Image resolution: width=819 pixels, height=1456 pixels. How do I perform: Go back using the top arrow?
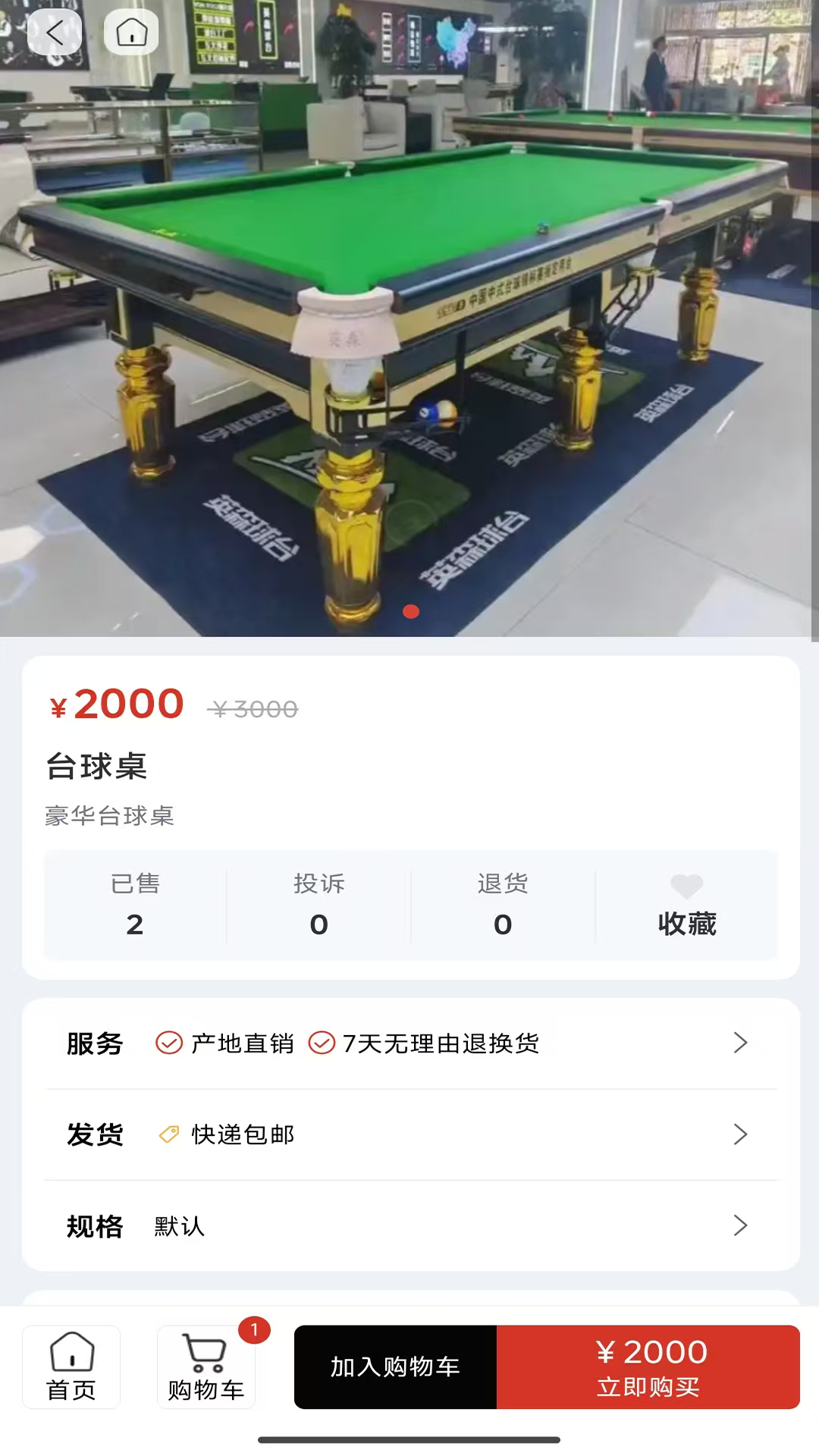point(55,33)
